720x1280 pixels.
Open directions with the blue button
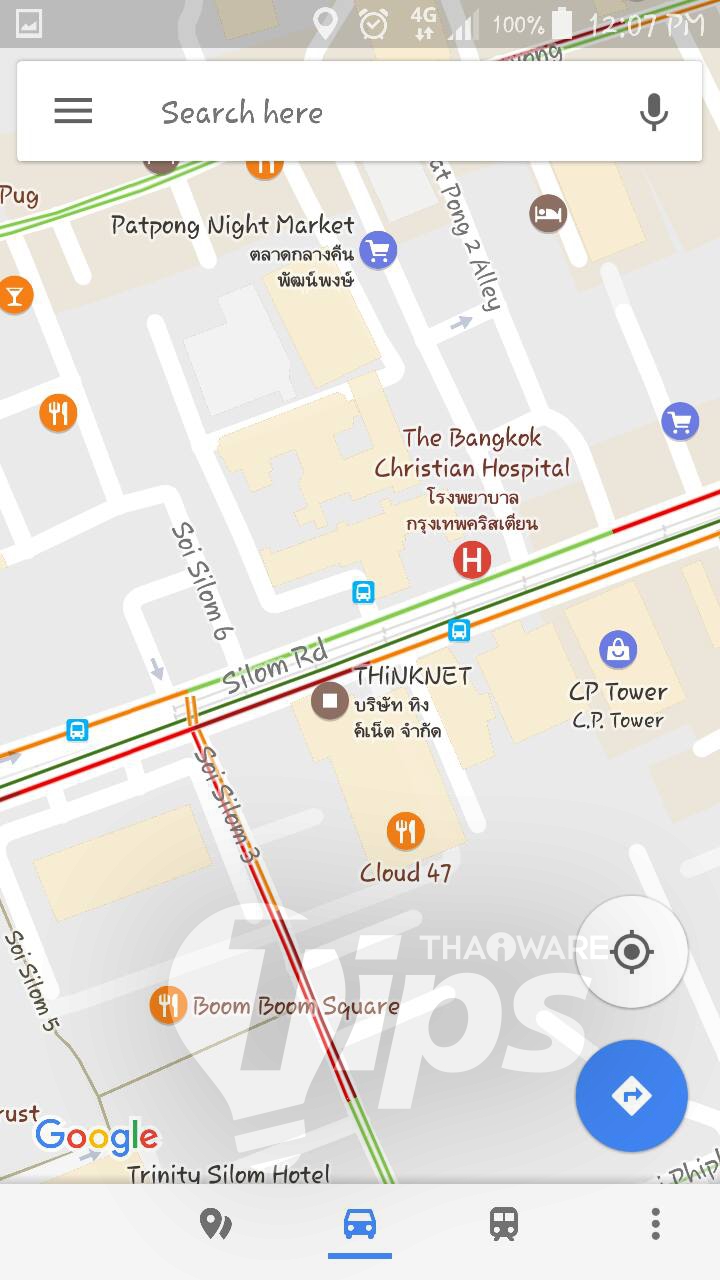pyautogui.click(x=631, y=1096)
